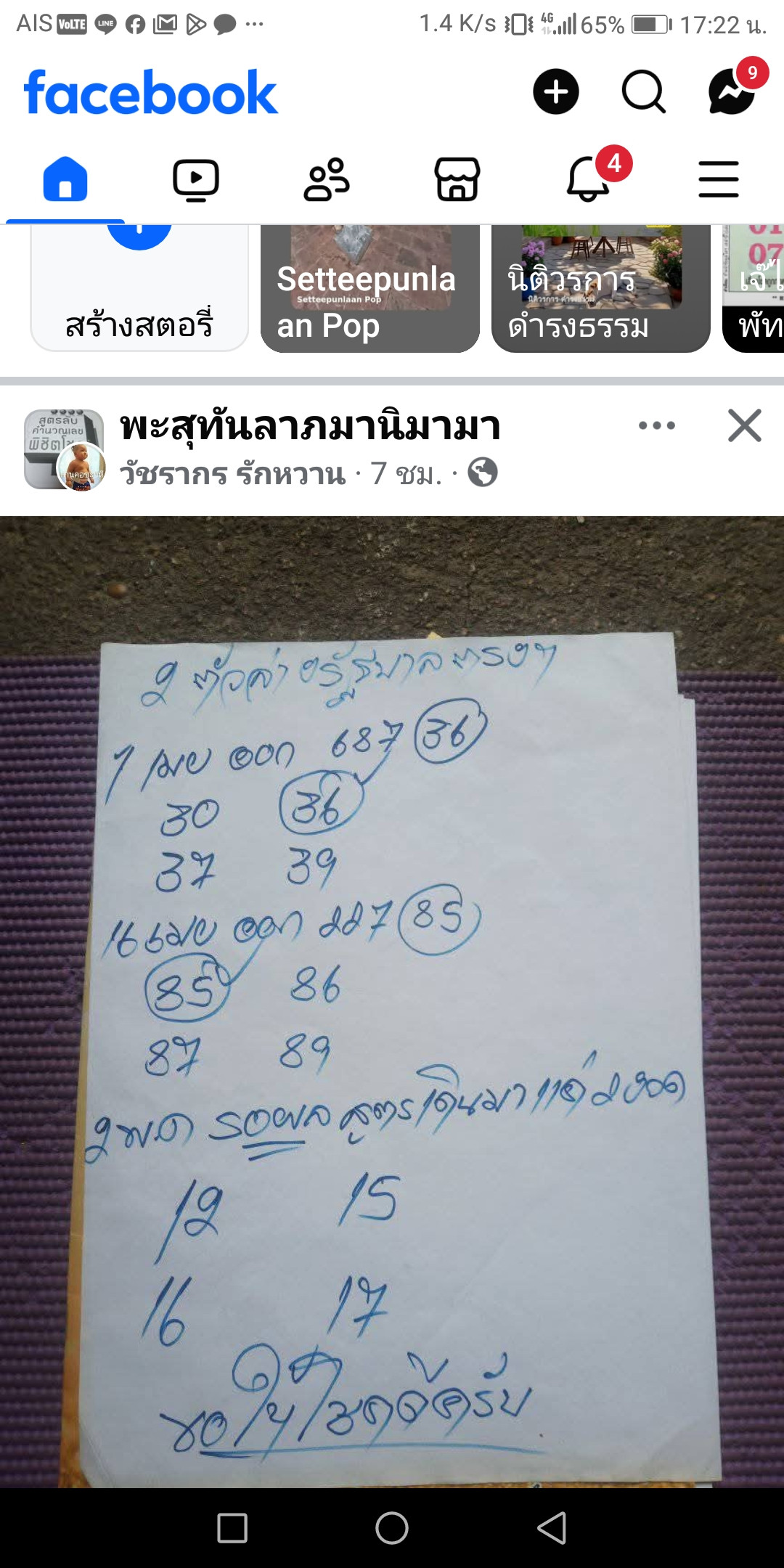Open the group พะสุทันลาภมานิมามา
The width and height of the screenshot is (784, 1568).
click(311, 426)
